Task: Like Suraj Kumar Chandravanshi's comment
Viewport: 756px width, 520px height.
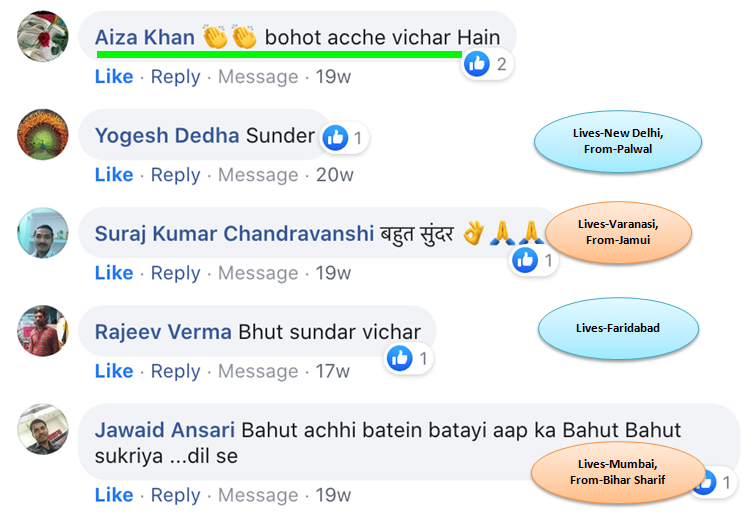Action: (113, 273)
